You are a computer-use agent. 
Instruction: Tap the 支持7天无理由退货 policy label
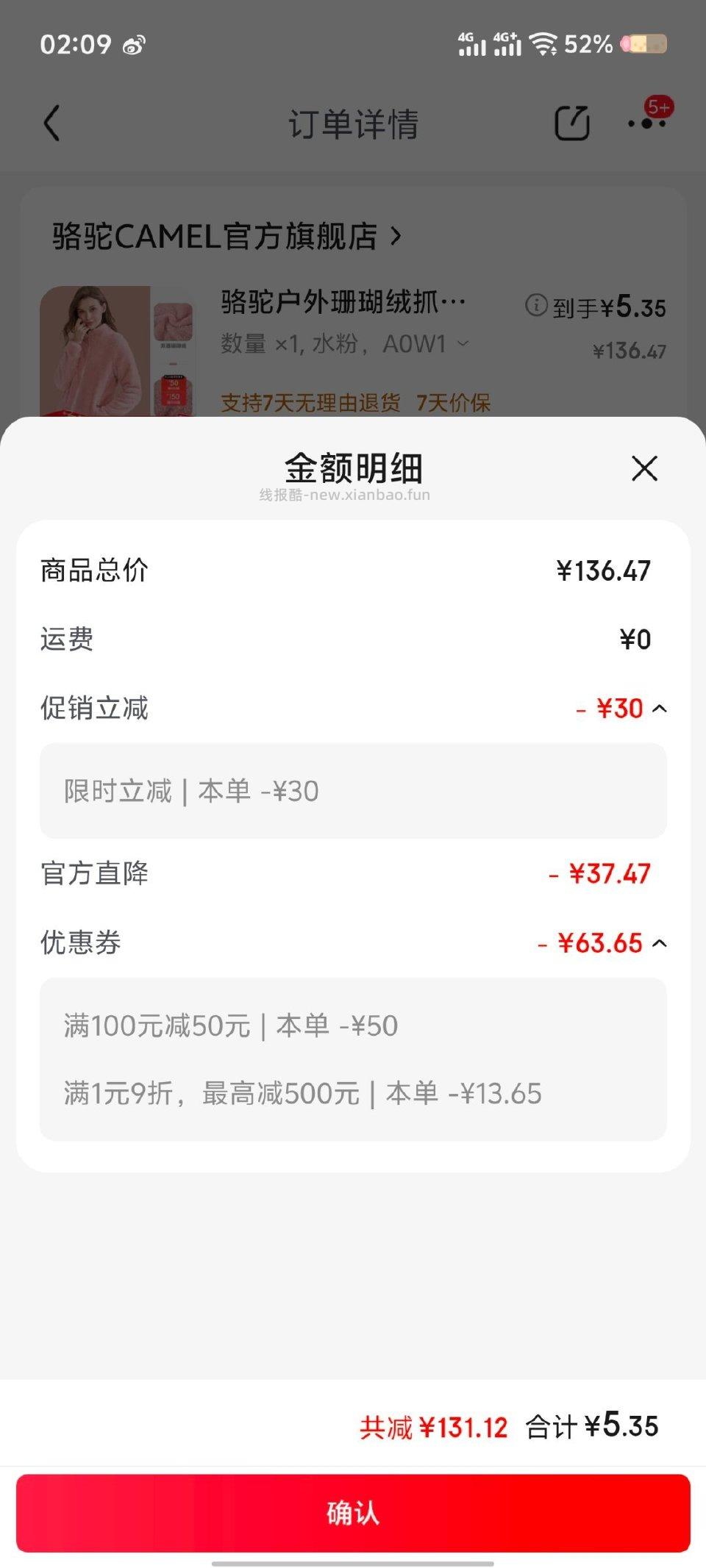click(309, 403)
